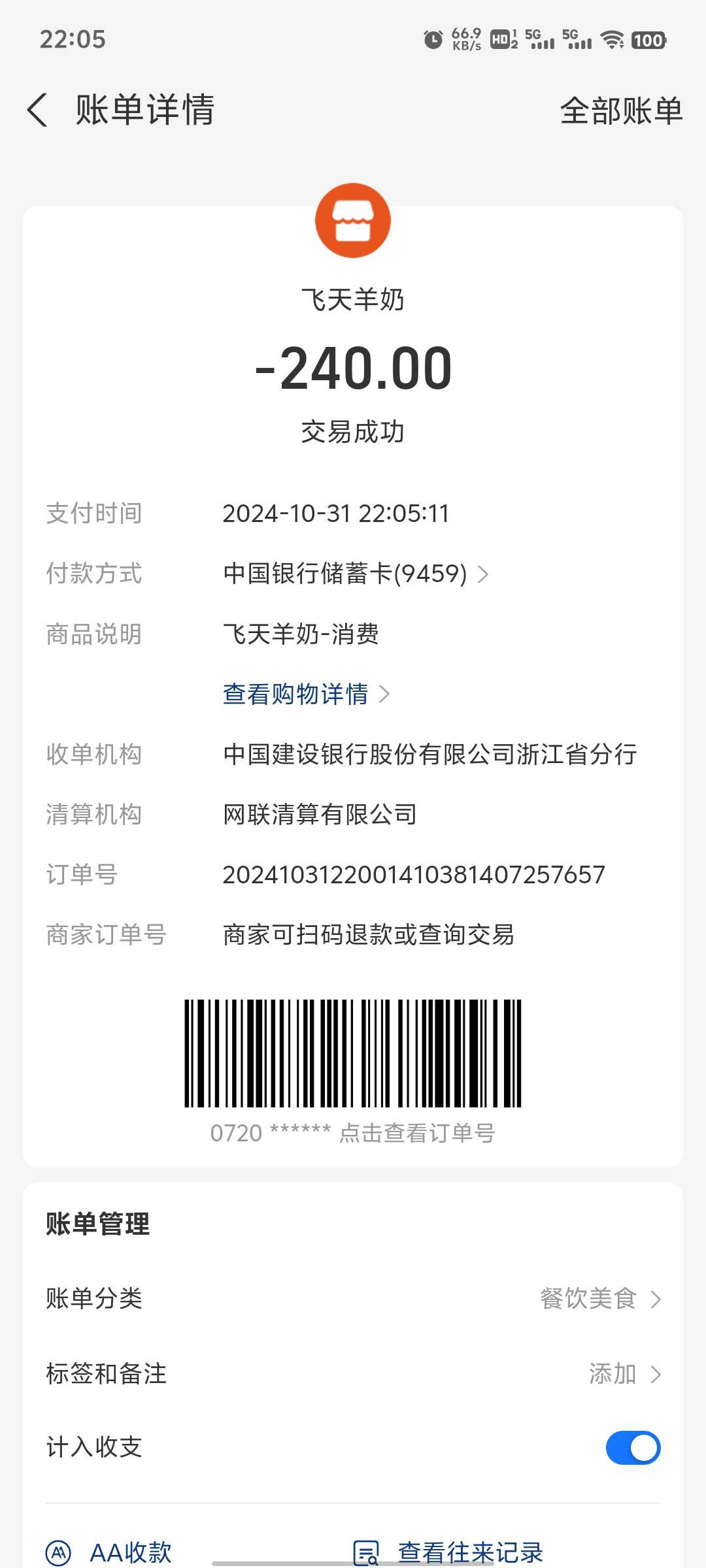Image resolution: width=706 pixels, height=1568 pixels.
Task: Go back from 账单详情 page
Action: (38, 110)
